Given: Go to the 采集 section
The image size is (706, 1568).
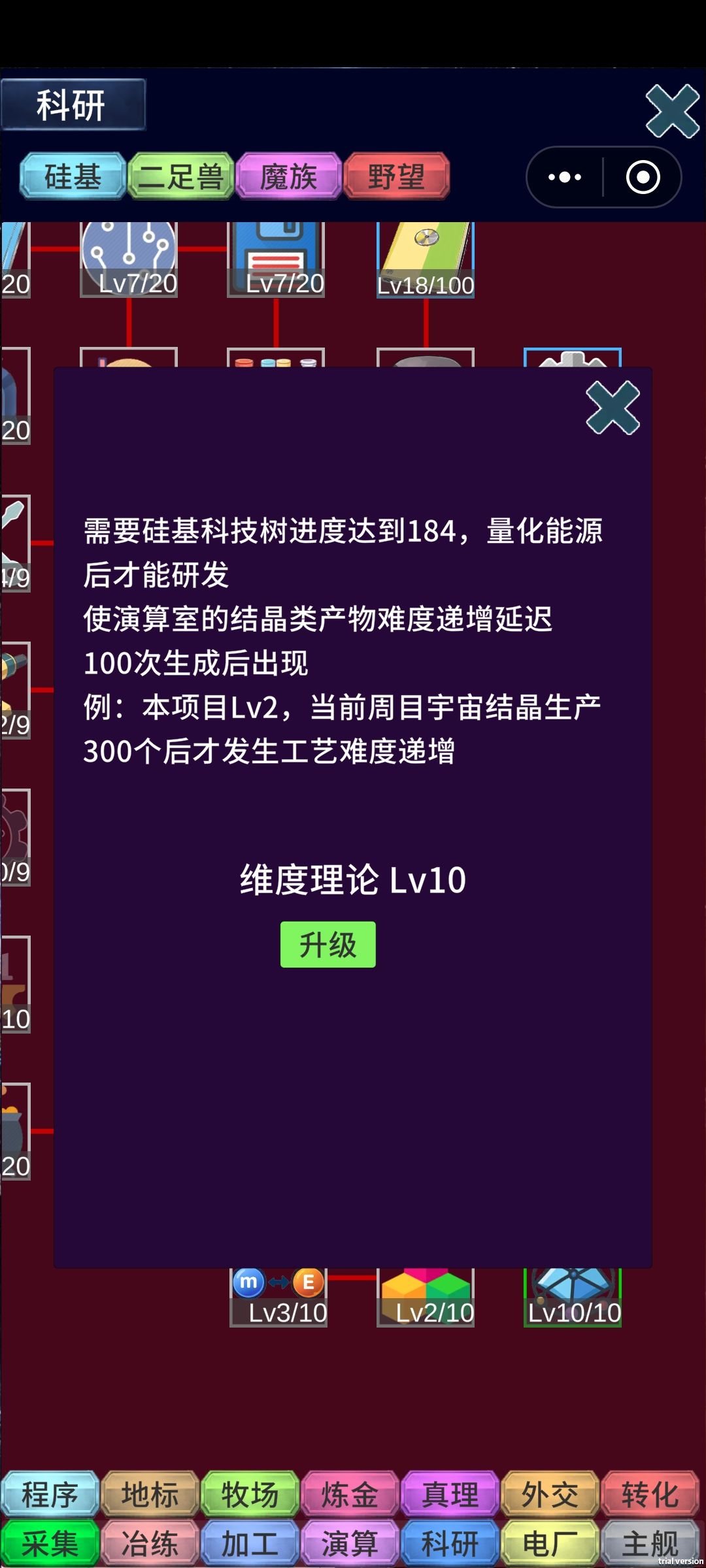Looking at the screenshot, I should point(50,1543).
